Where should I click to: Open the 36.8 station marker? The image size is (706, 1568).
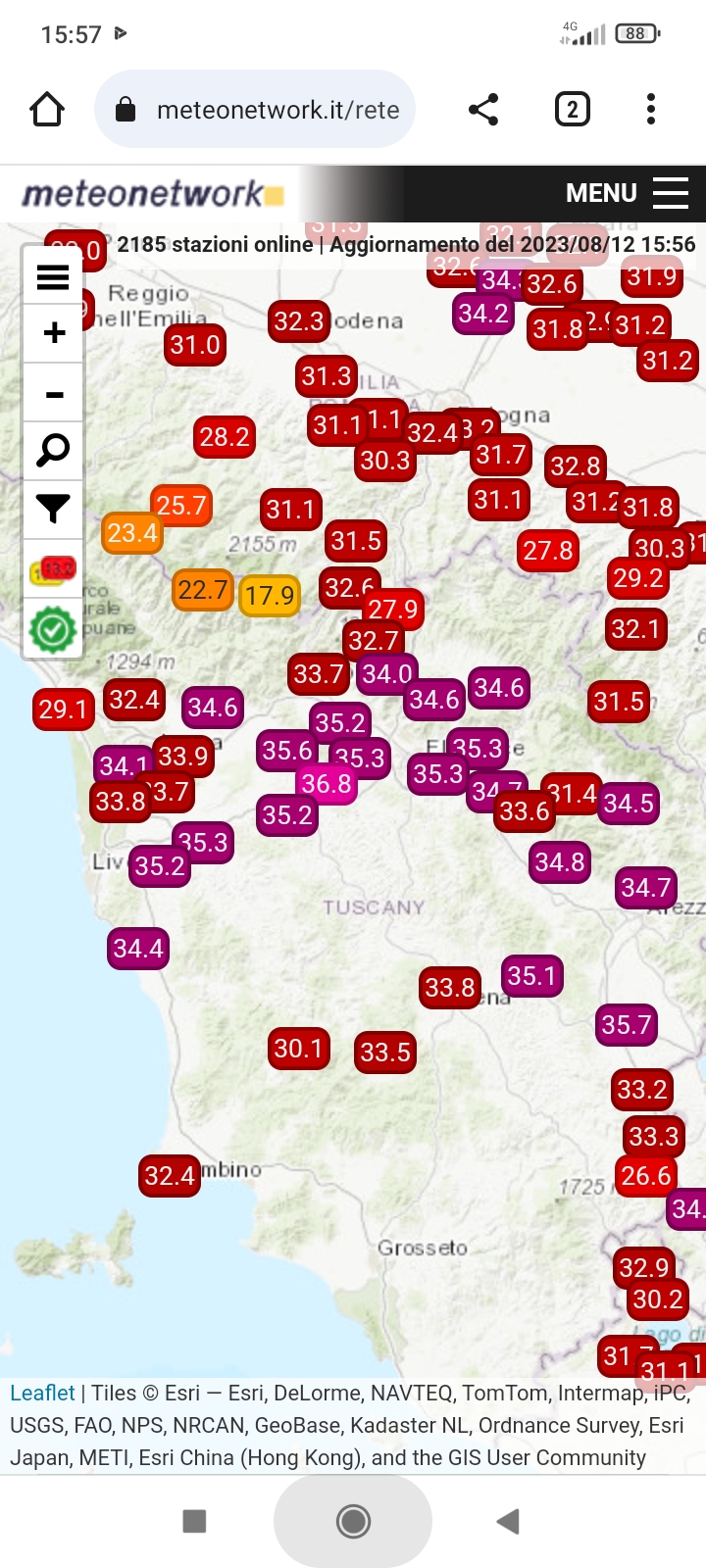coord(327,784)
